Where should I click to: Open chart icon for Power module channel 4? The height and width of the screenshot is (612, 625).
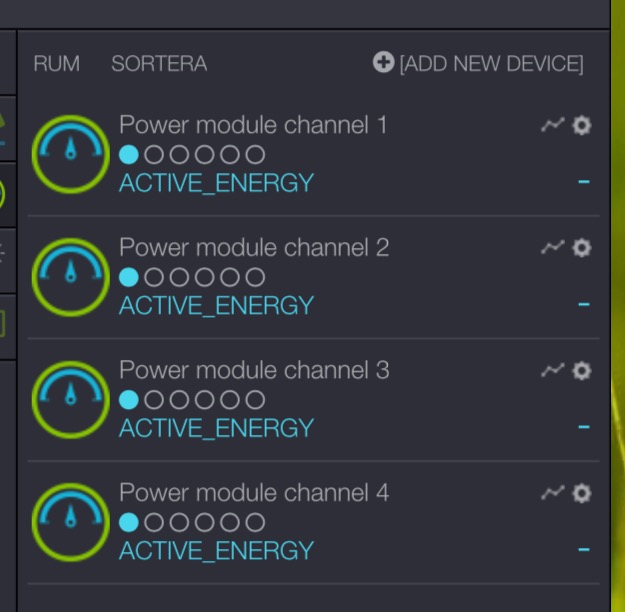[x=552, y=493]
